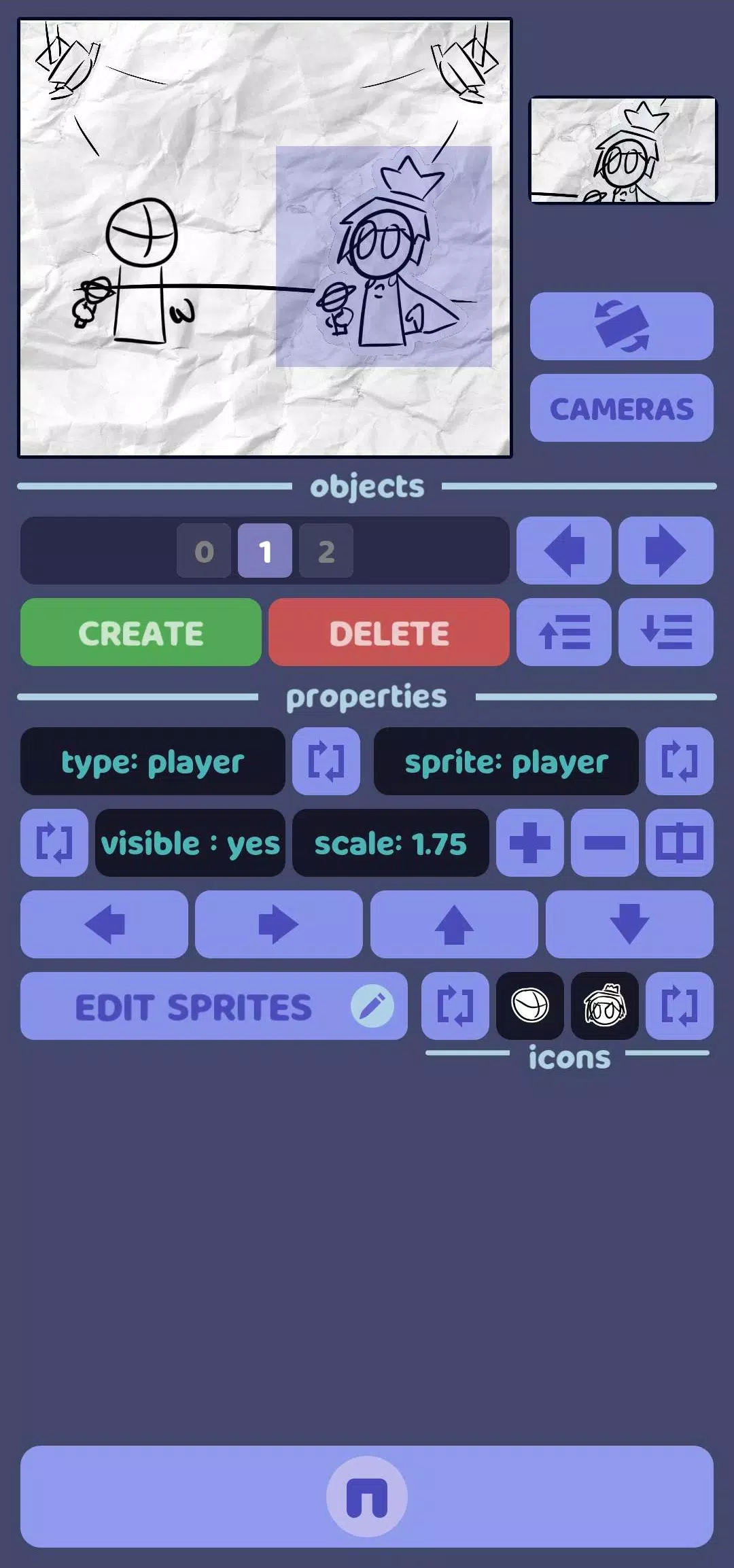The height and width of the screenshot is (1568, 734).
Task: Click the small camera preview thumbnail
Action: 623,148
